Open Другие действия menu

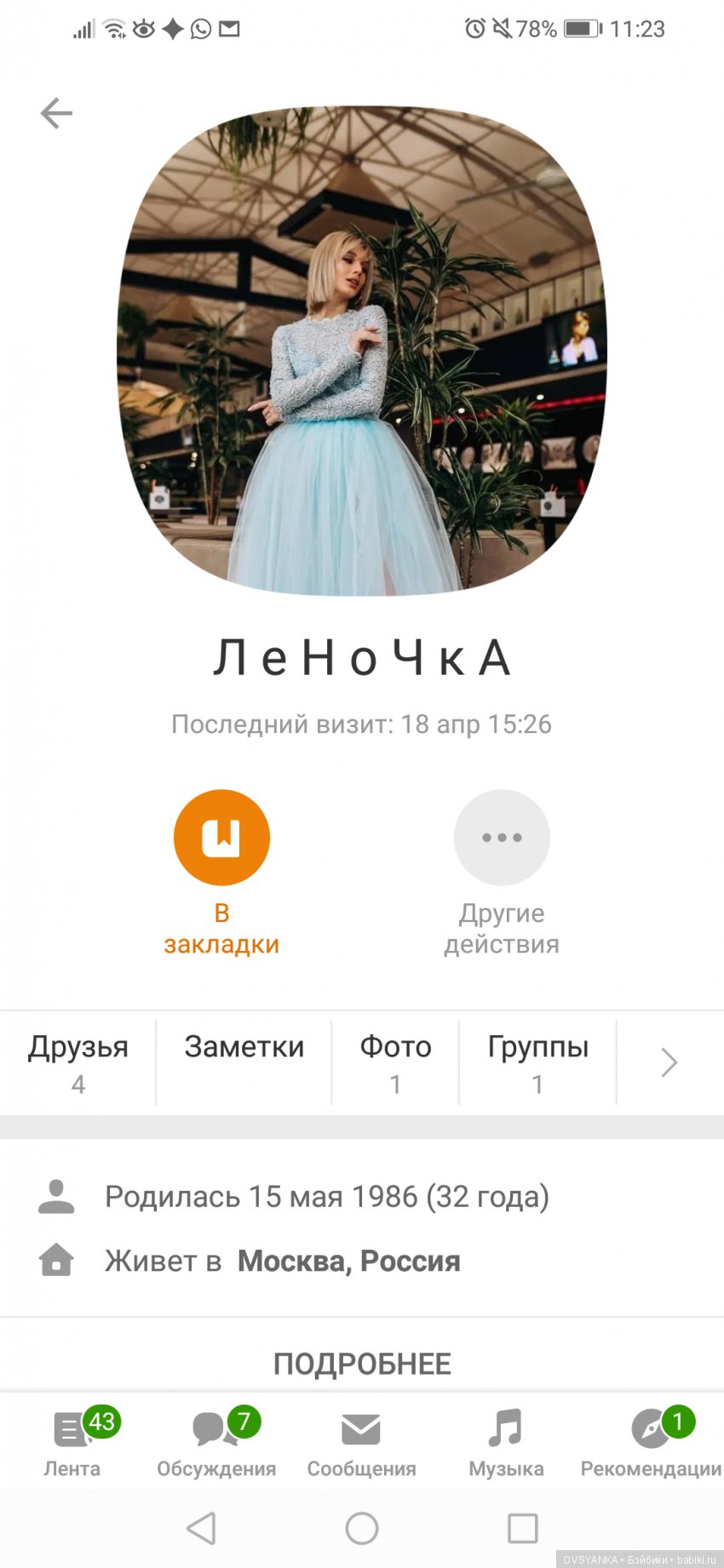tap(502, 838)
